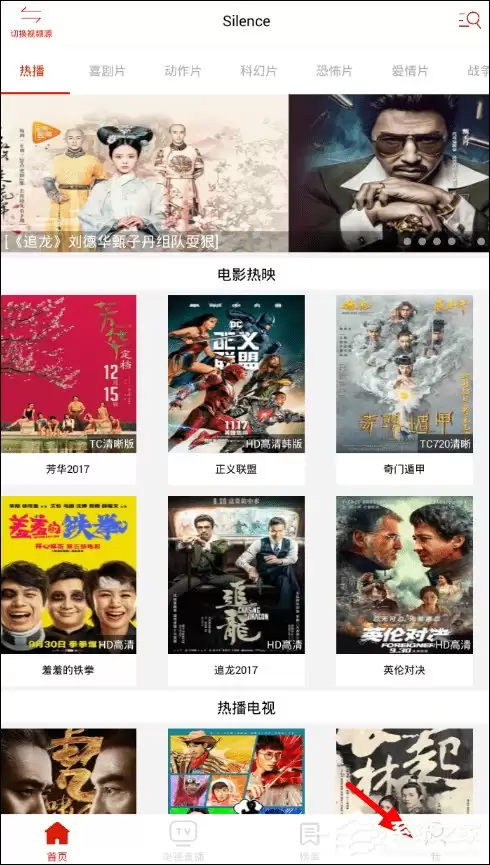Switch to the 喜剧片 tab

point(107,71)
